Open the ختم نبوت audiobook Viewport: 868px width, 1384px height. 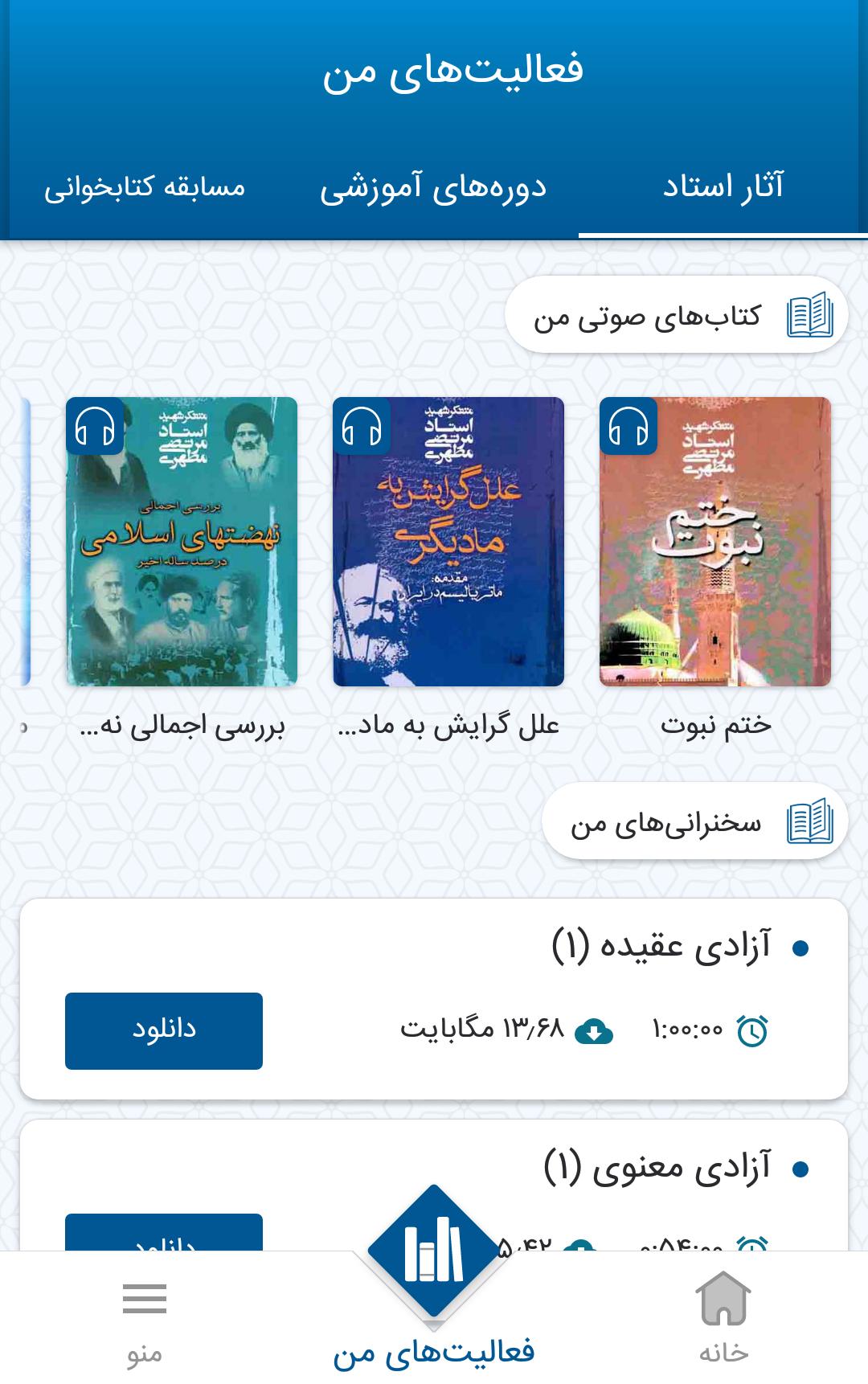pos(714,542)
